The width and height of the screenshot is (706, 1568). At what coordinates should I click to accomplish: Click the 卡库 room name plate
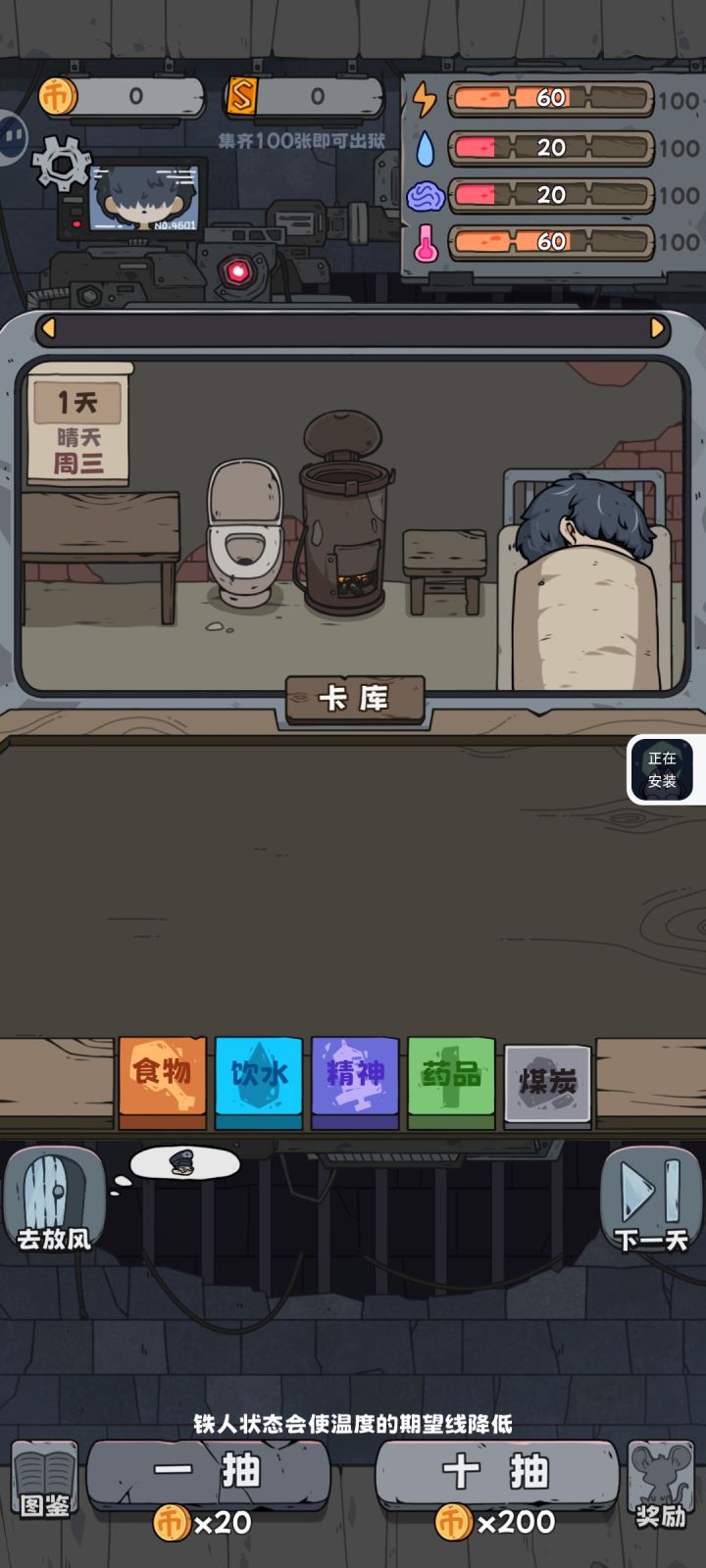coord(355,699)
